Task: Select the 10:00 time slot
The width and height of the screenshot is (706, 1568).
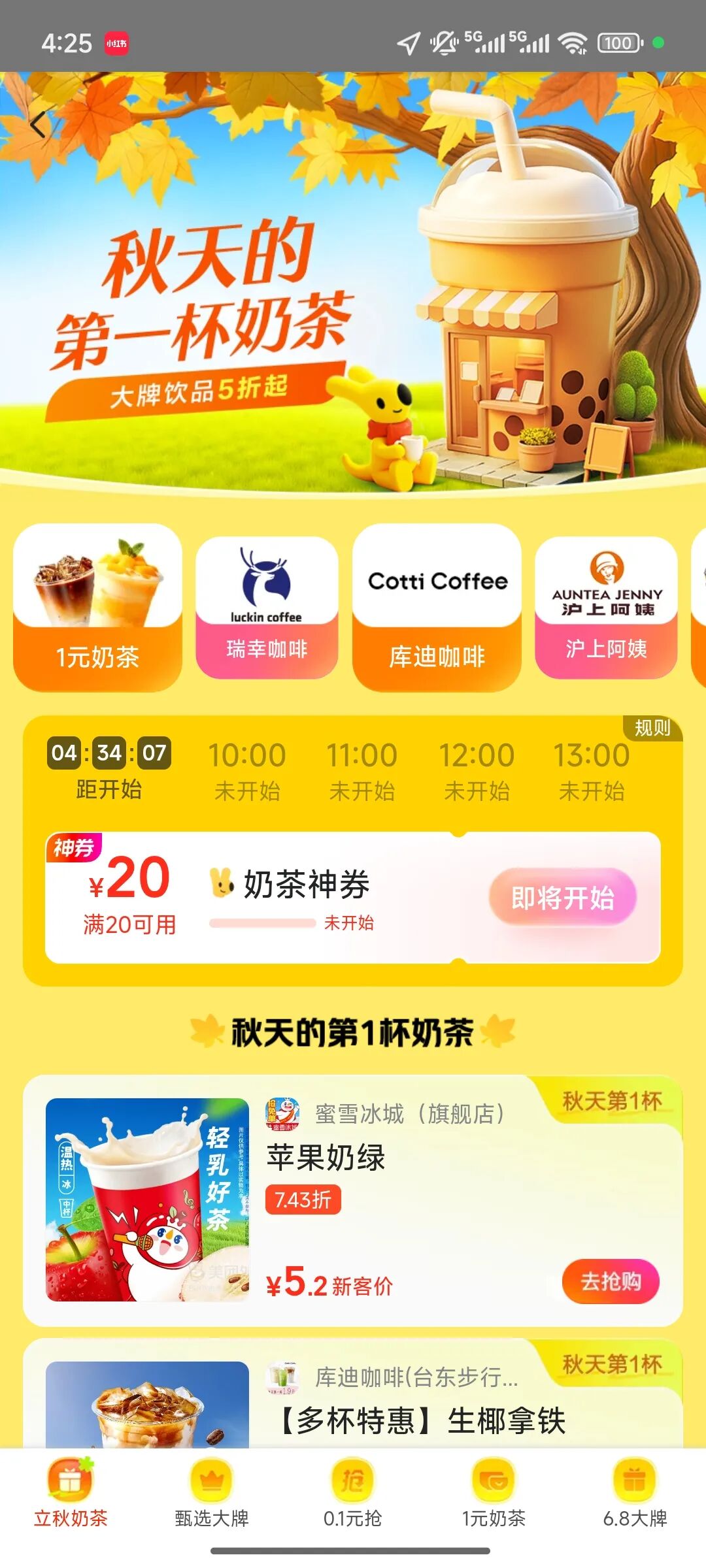Action: click(247, 771)
